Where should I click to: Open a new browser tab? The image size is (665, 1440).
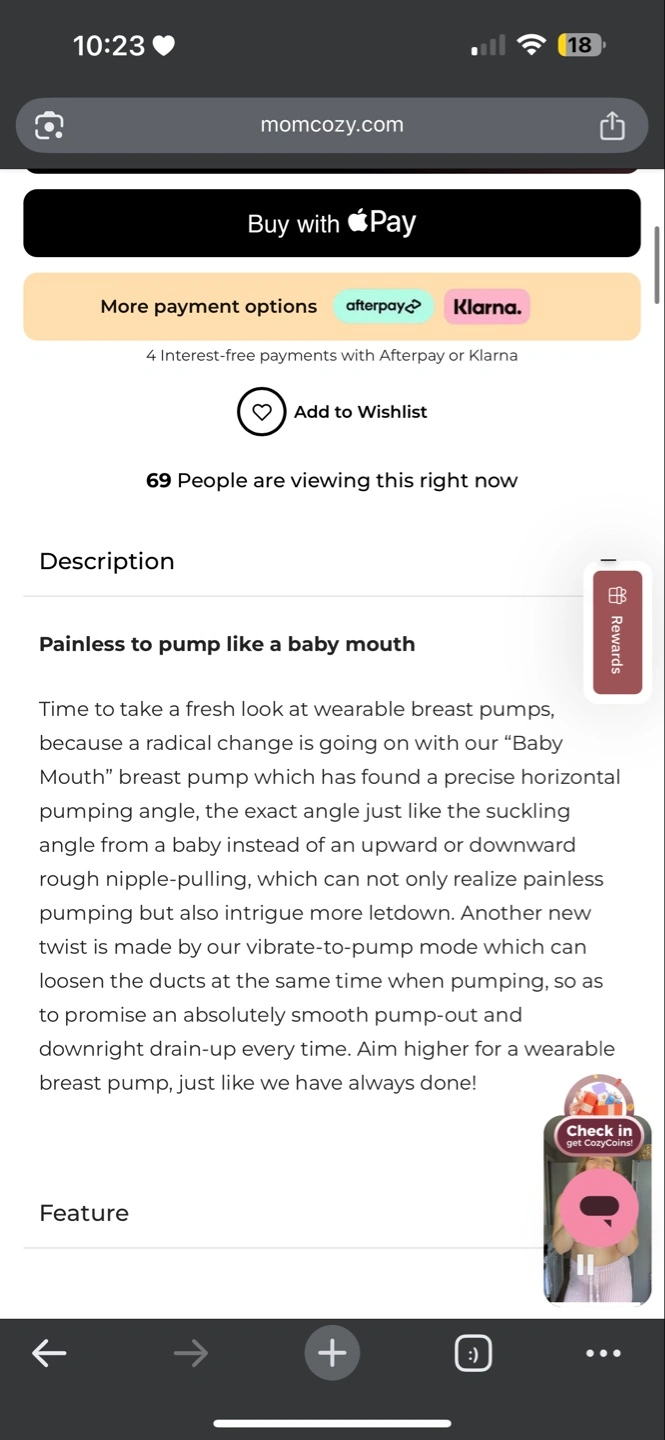click(x=332, y=1354)
